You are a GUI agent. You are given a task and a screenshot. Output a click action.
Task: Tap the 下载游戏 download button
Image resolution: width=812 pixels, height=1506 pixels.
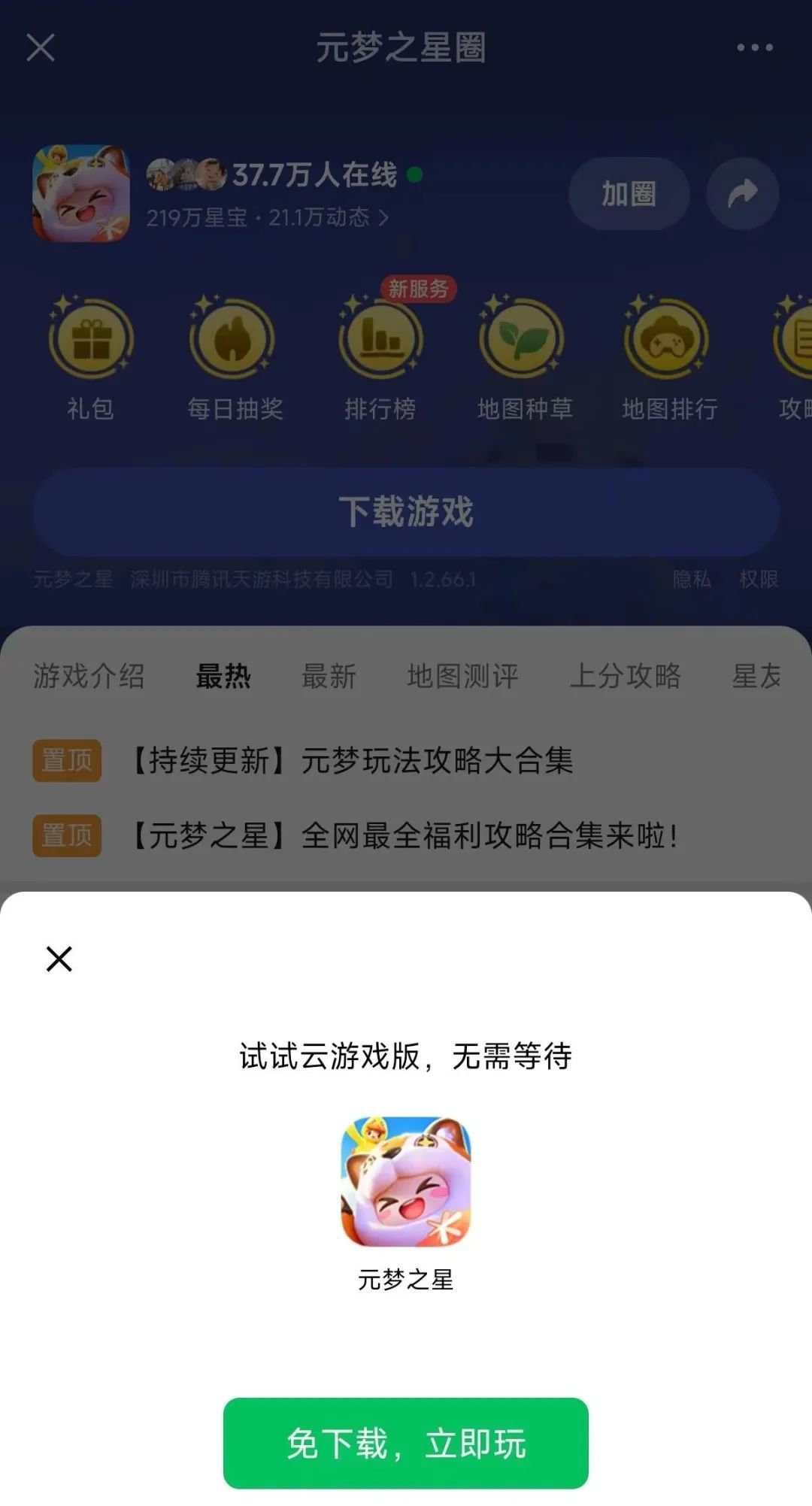pos(406,511)
